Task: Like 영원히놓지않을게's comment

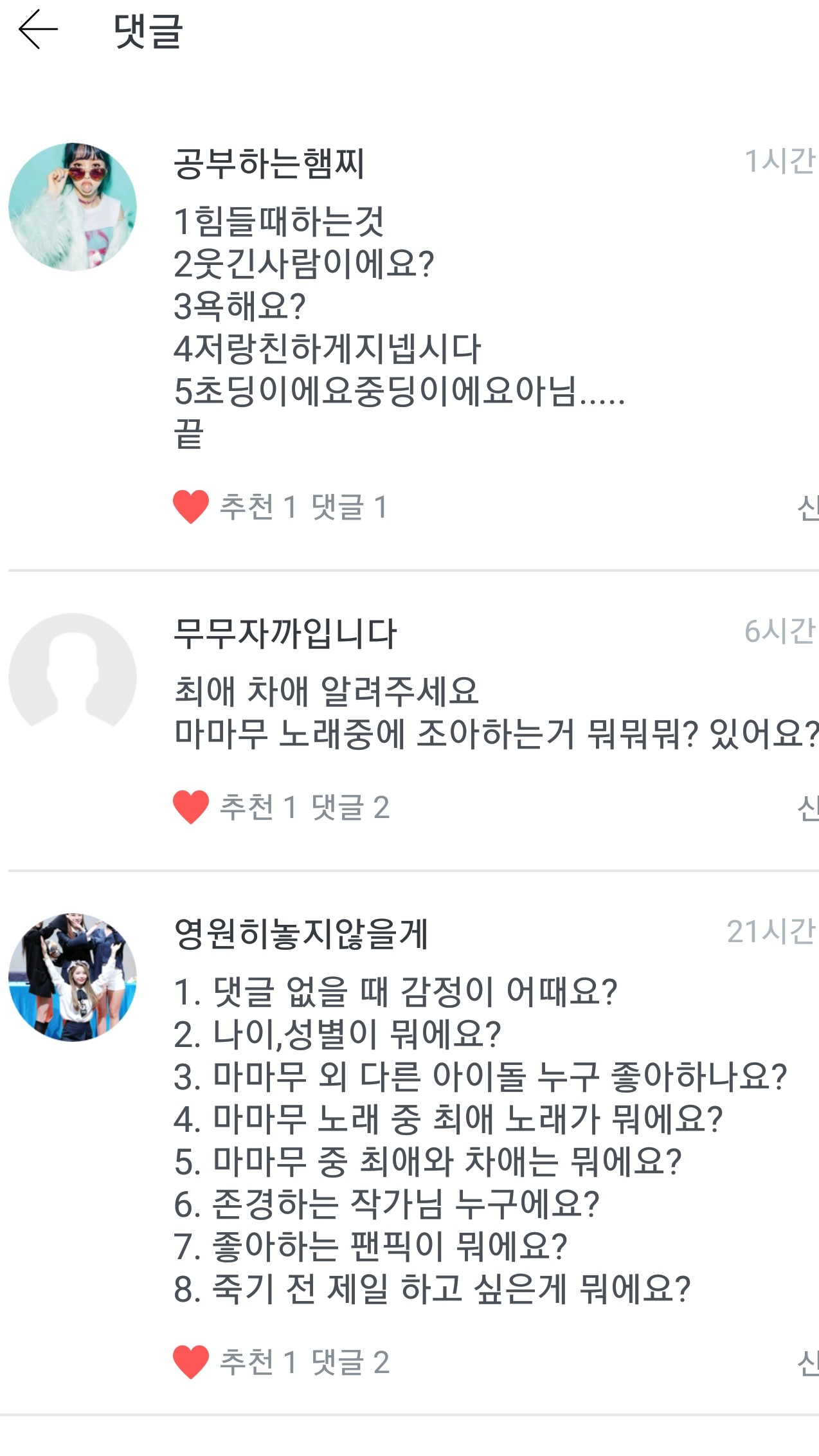Action: 191,1362
